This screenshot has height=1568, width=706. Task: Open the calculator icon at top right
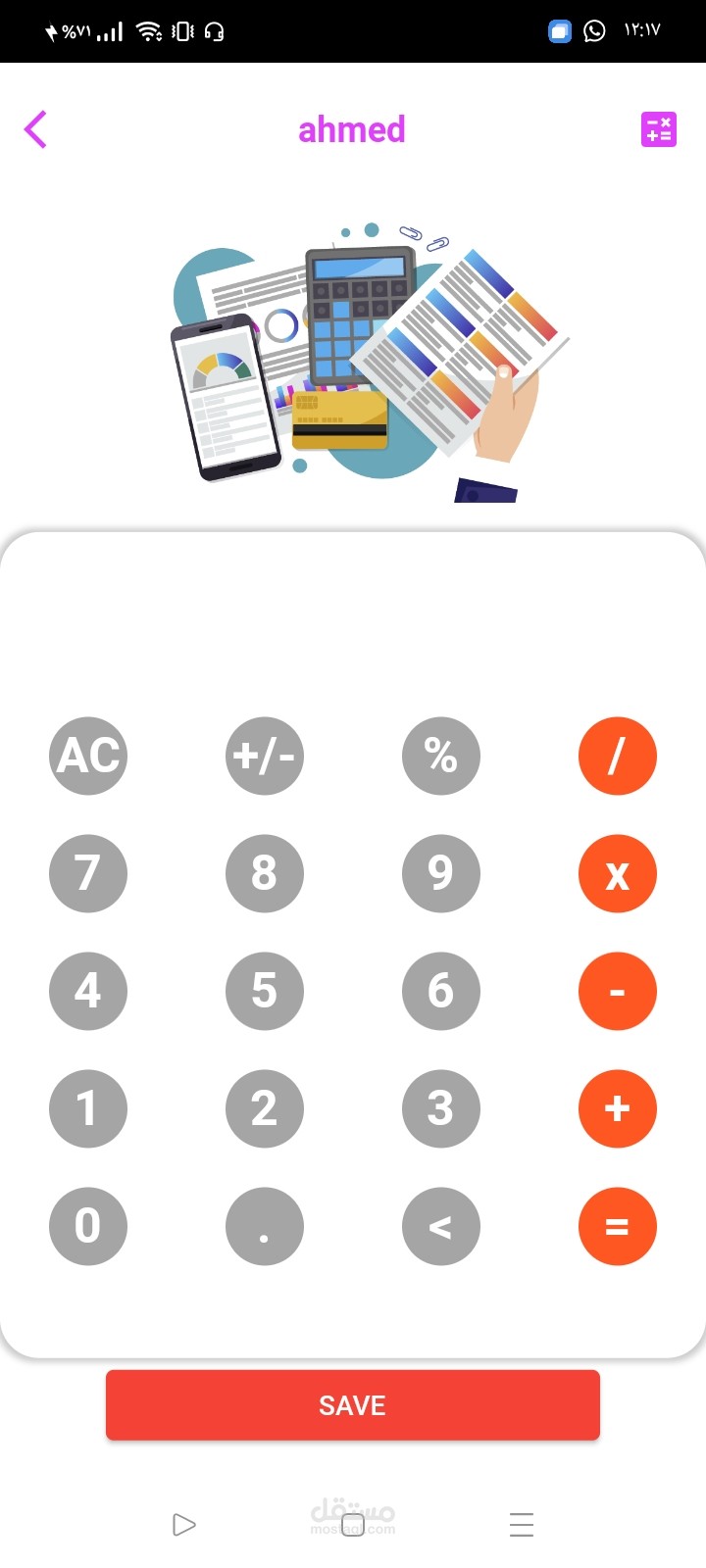coord(659,129)
